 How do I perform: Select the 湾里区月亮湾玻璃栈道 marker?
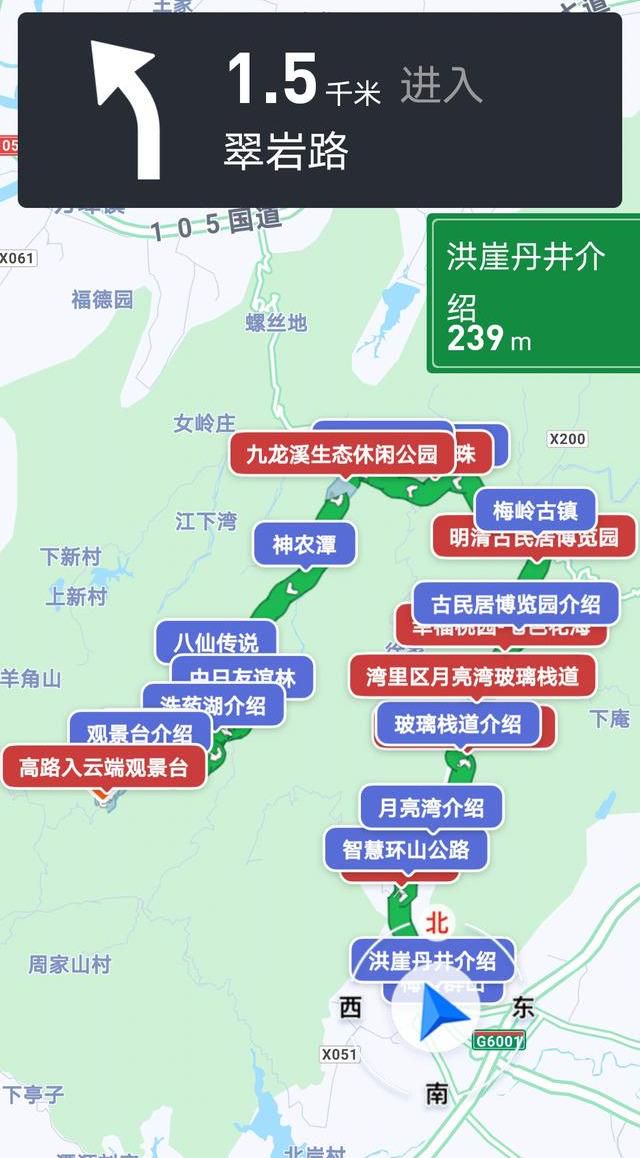(472, 677)
